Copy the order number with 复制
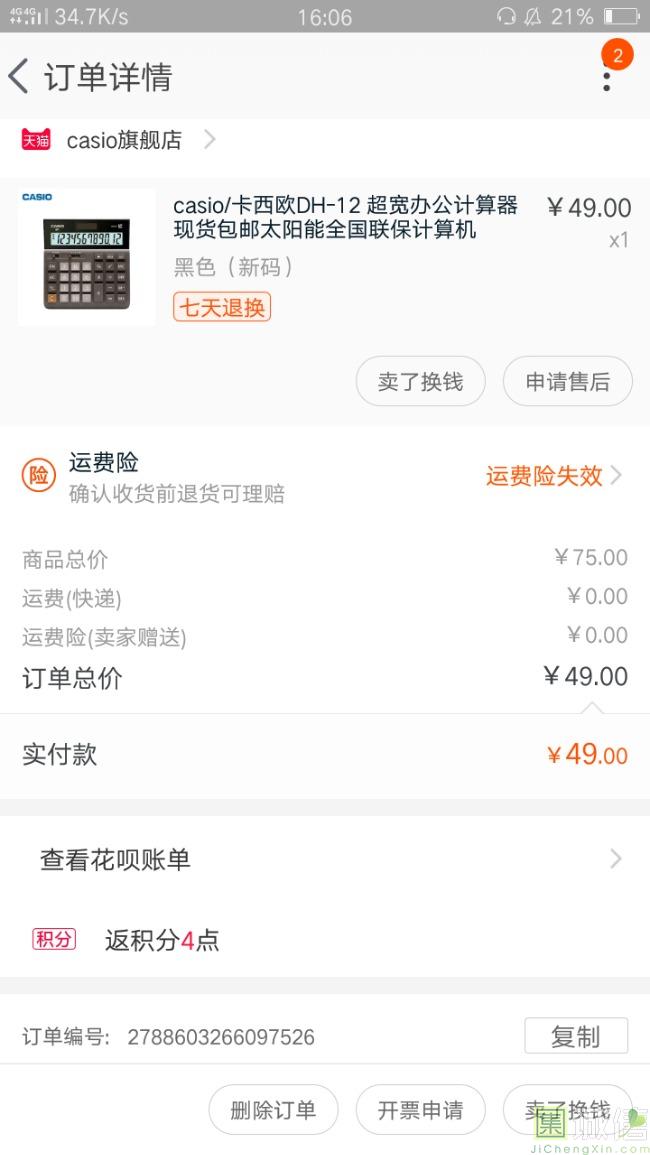Screen dimensions: 650x1155 coord(576,1037)
